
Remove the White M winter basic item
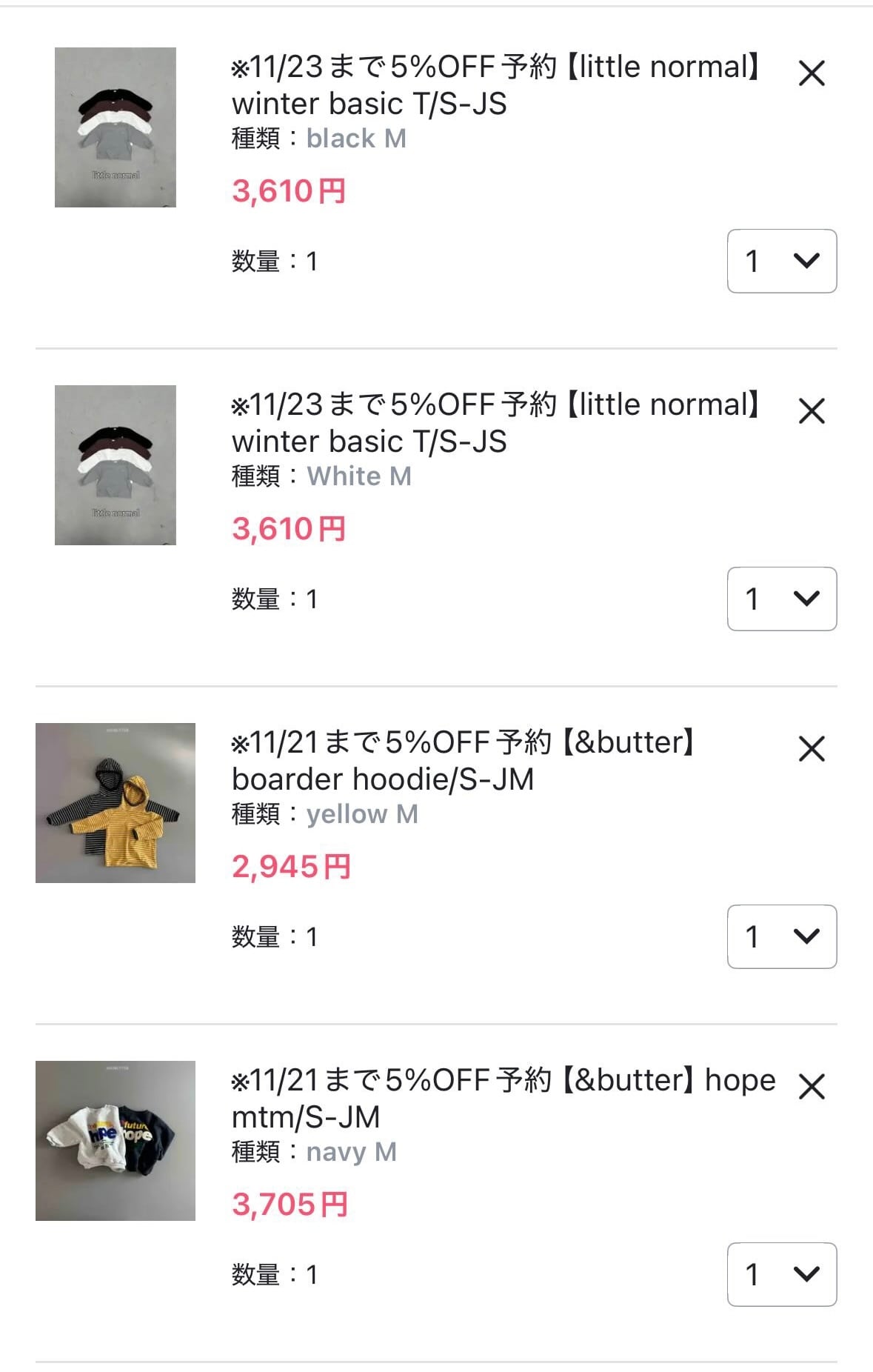click(812, 411)
